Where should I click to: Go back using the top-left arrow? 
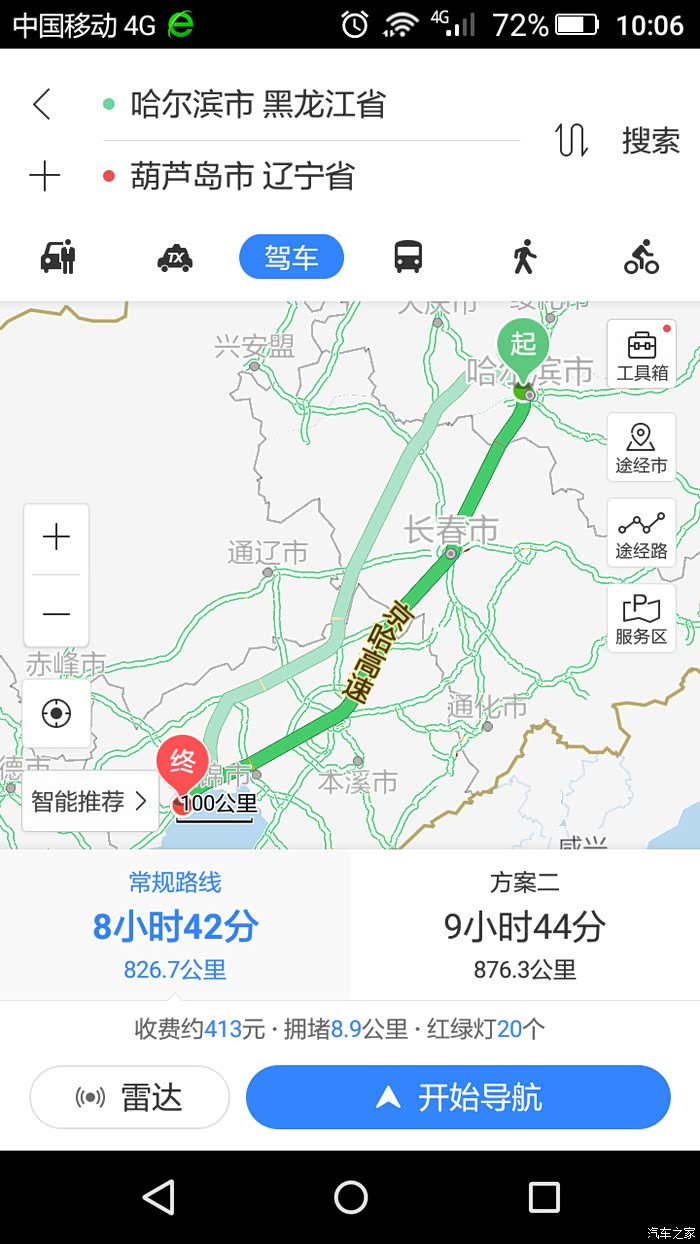coord(42,104)
